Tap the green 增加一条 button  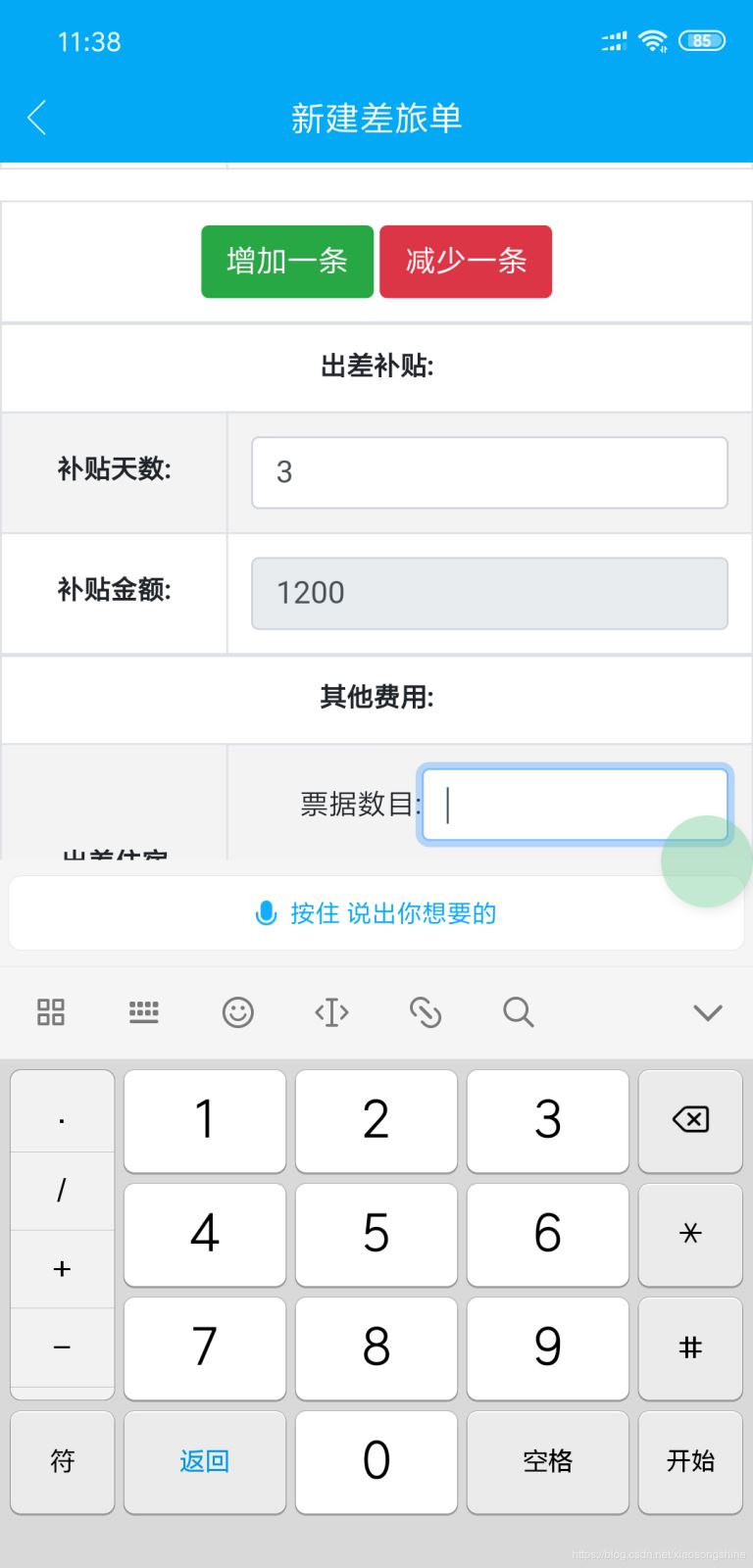click(x=287, y=262)
